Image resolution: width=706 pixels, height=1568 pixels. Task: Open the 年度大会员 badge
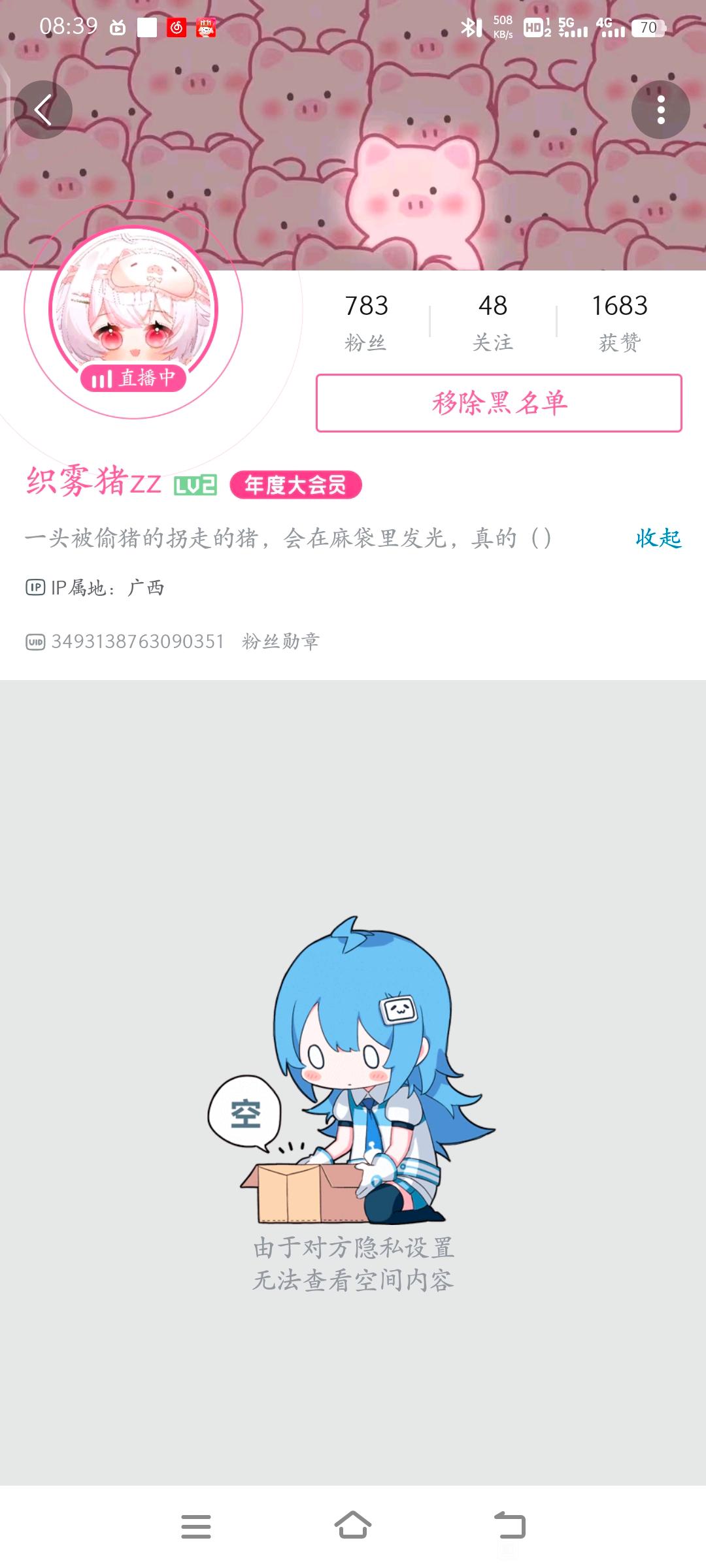click(295, 485)
